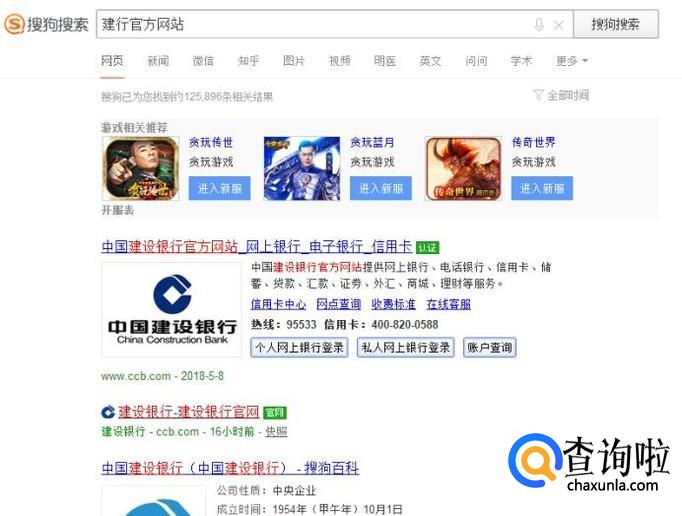Start voice search with the microphone icon
The height and width of the screenshot is (516, 682).
pos(539,25)
